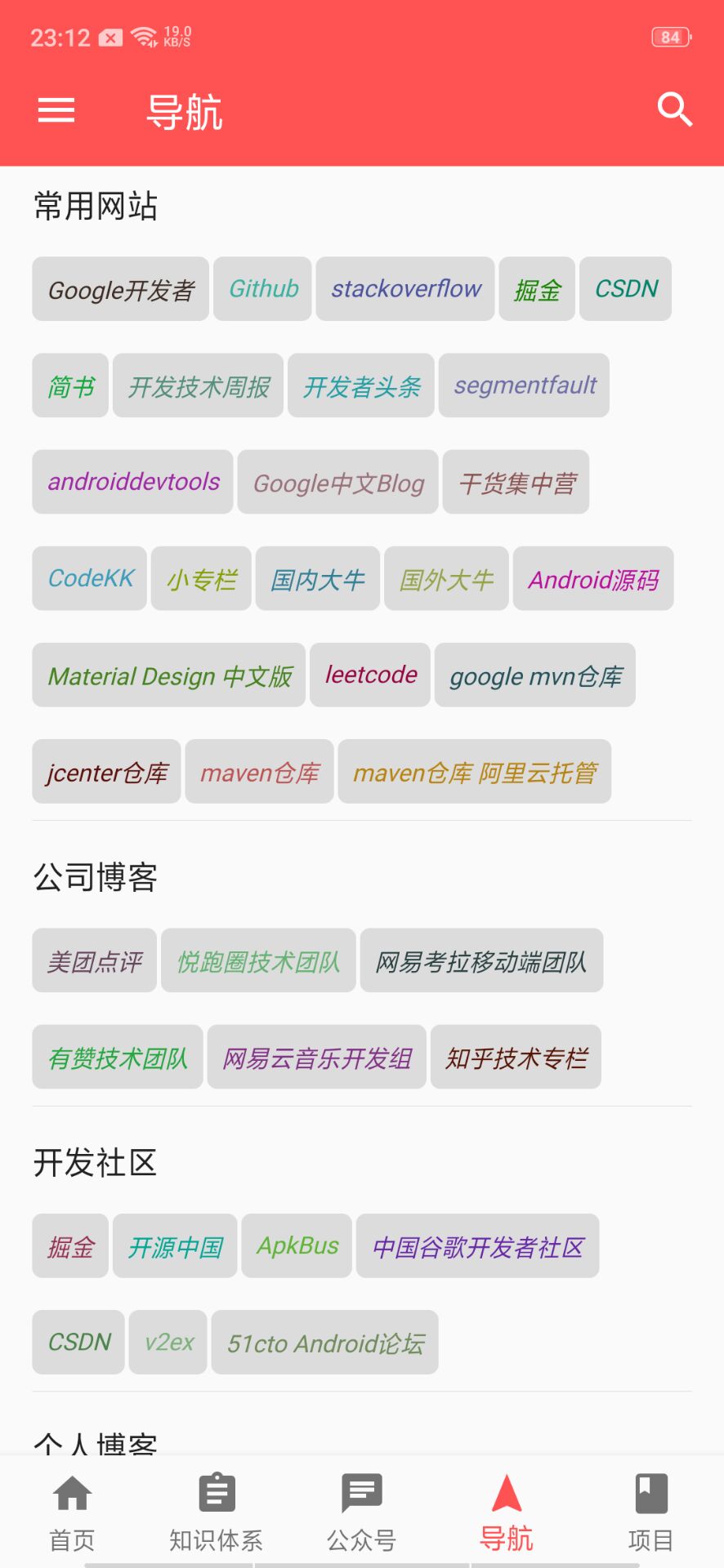Switch to the 知识体系 tab
Image resolution: width=724 pixels, height=1568 pixels.
(x=217, y=1512)
